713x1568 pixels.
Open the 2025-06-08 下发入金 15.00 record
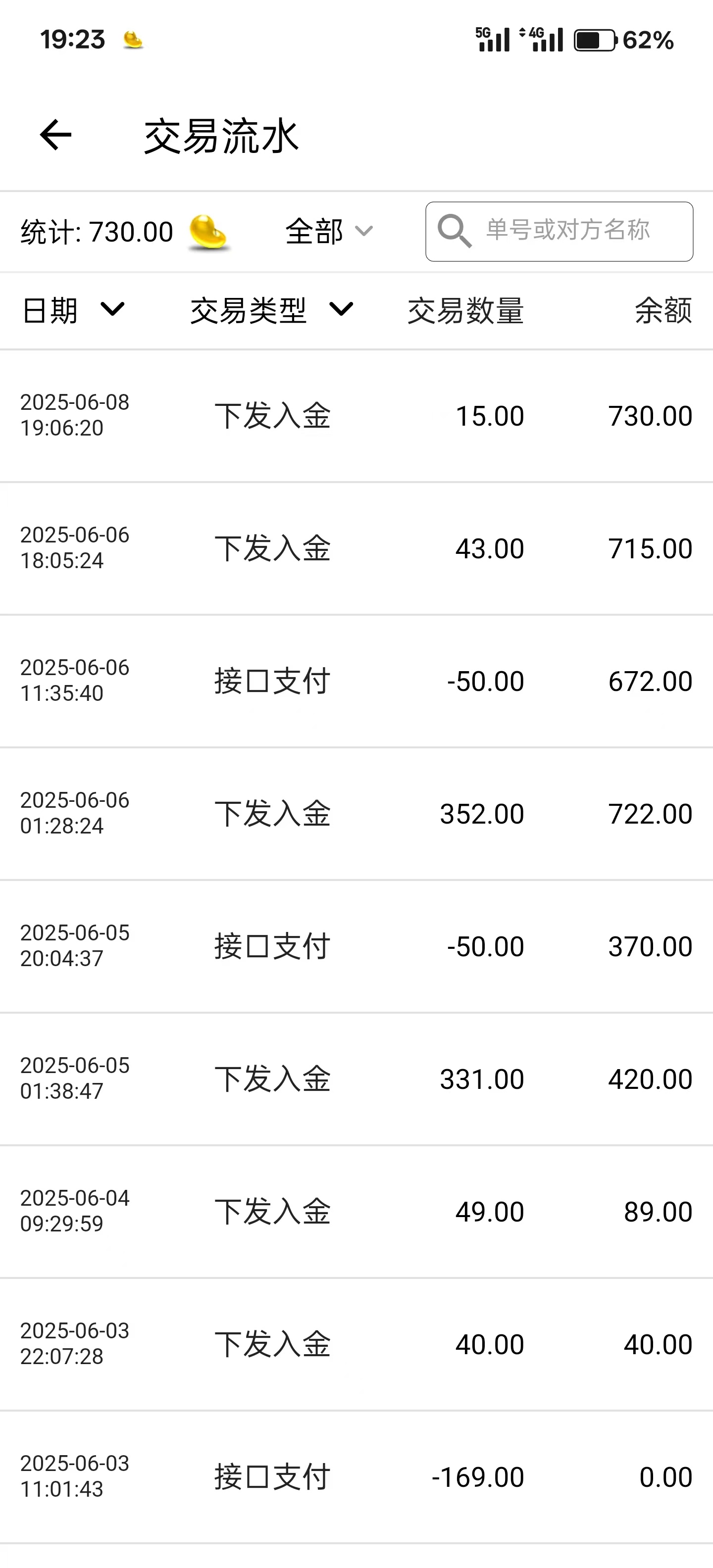click(x=356, y=415)
